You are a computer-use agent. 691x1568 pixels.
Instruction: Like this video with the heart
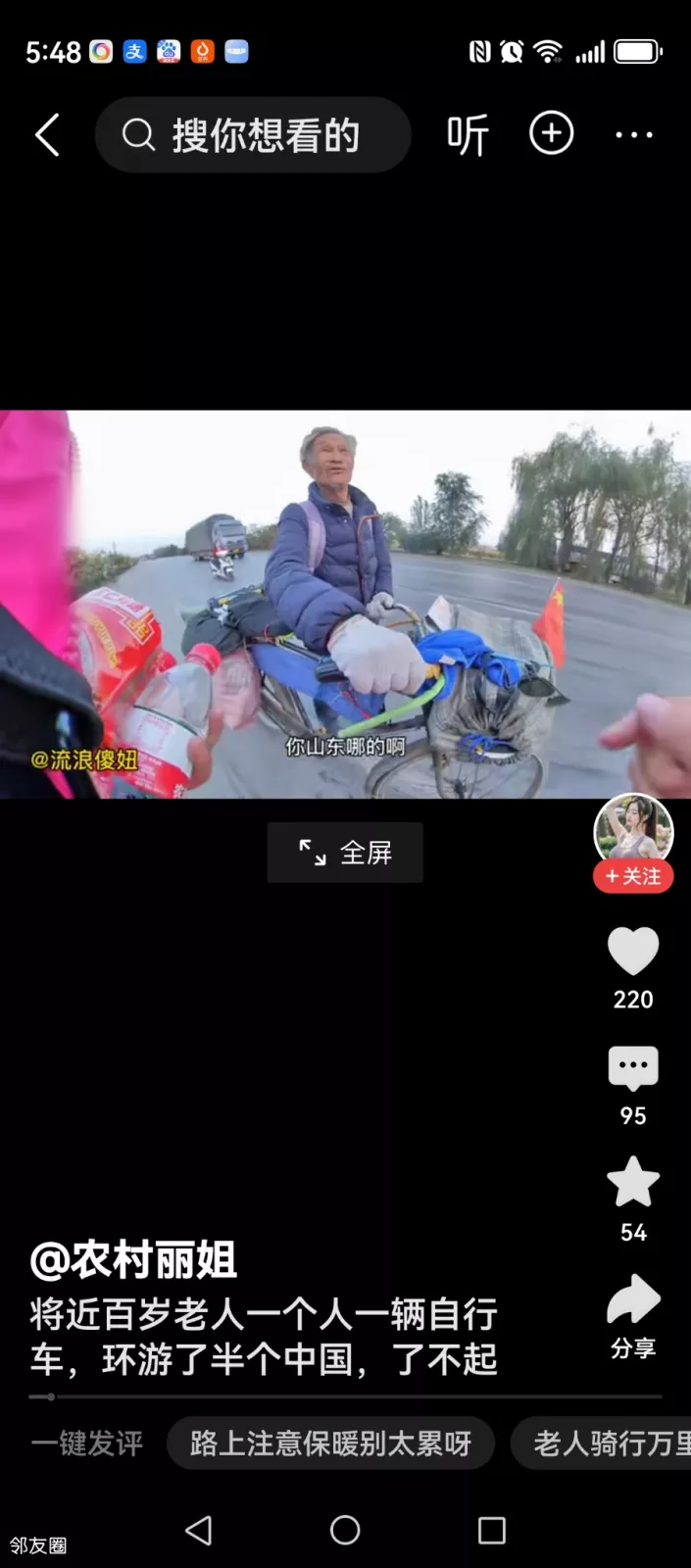click(633, 951)
